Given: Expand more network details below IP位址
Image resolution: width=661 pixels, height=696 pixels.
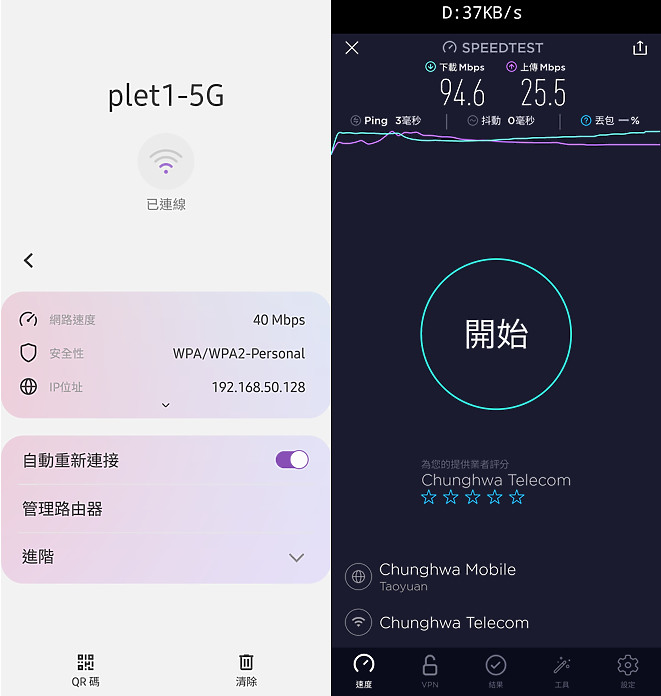Looking at the screenshot, I should [166, 405].
